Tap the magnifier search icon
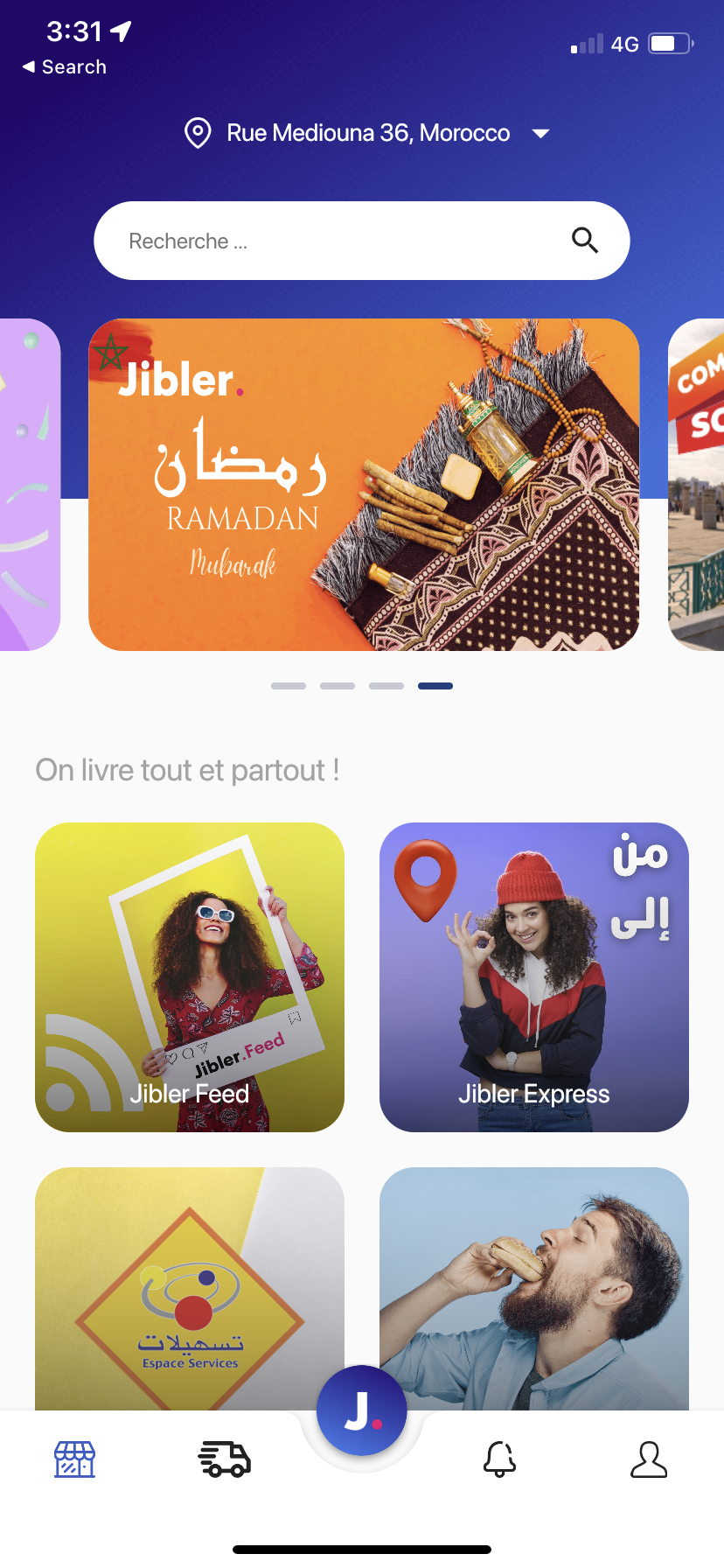Screen dimensions: 724x1568 pyautogui.click(x=585, y=240)
